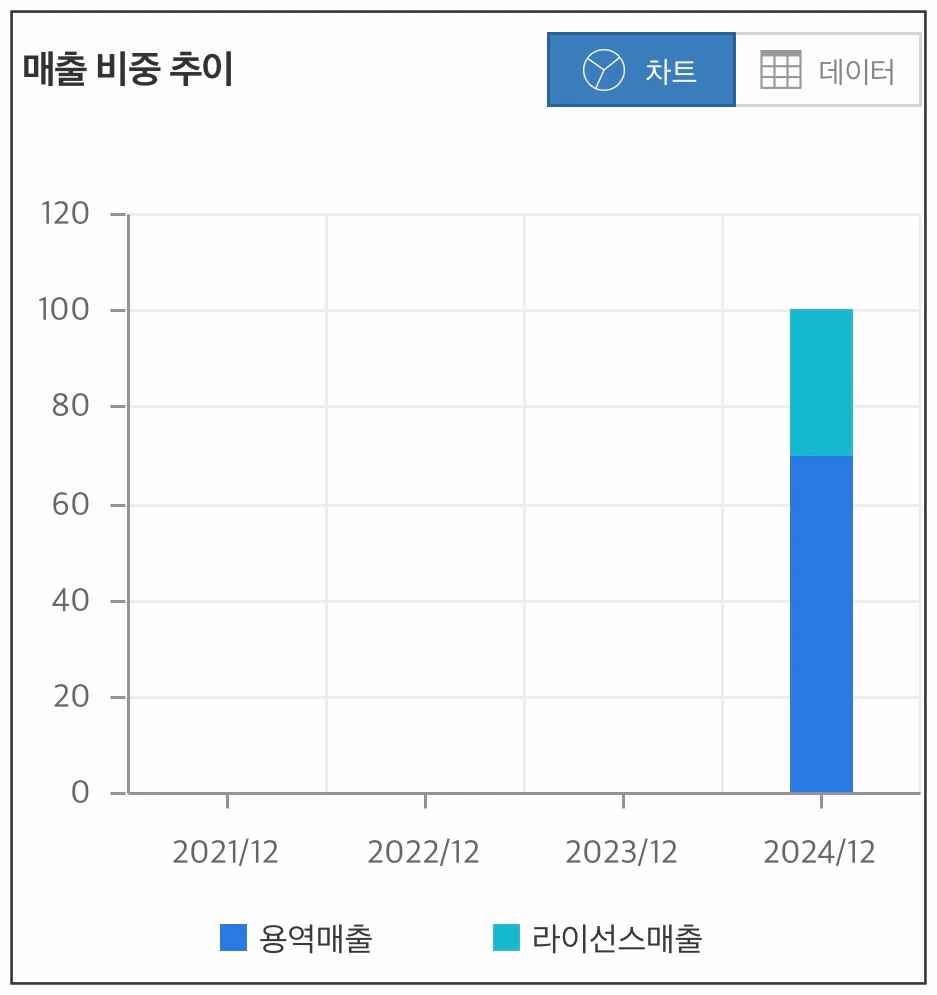Click the teal segment of the 2024/12 bar

pyautogui.click(x=821, y=380)
